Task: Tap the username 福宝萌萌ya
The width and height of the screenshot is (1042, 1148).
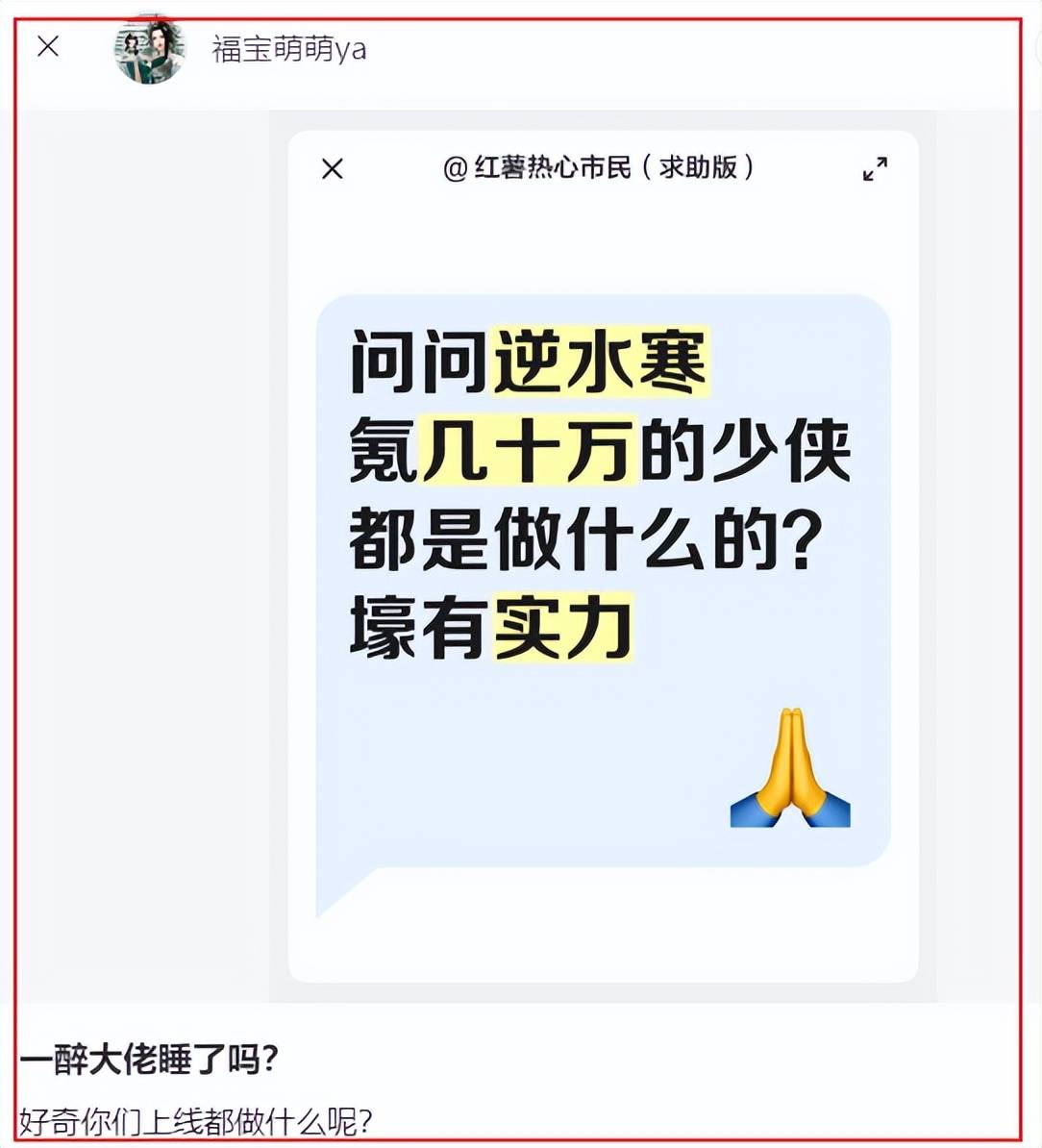Action: click(x=288, y=49)
